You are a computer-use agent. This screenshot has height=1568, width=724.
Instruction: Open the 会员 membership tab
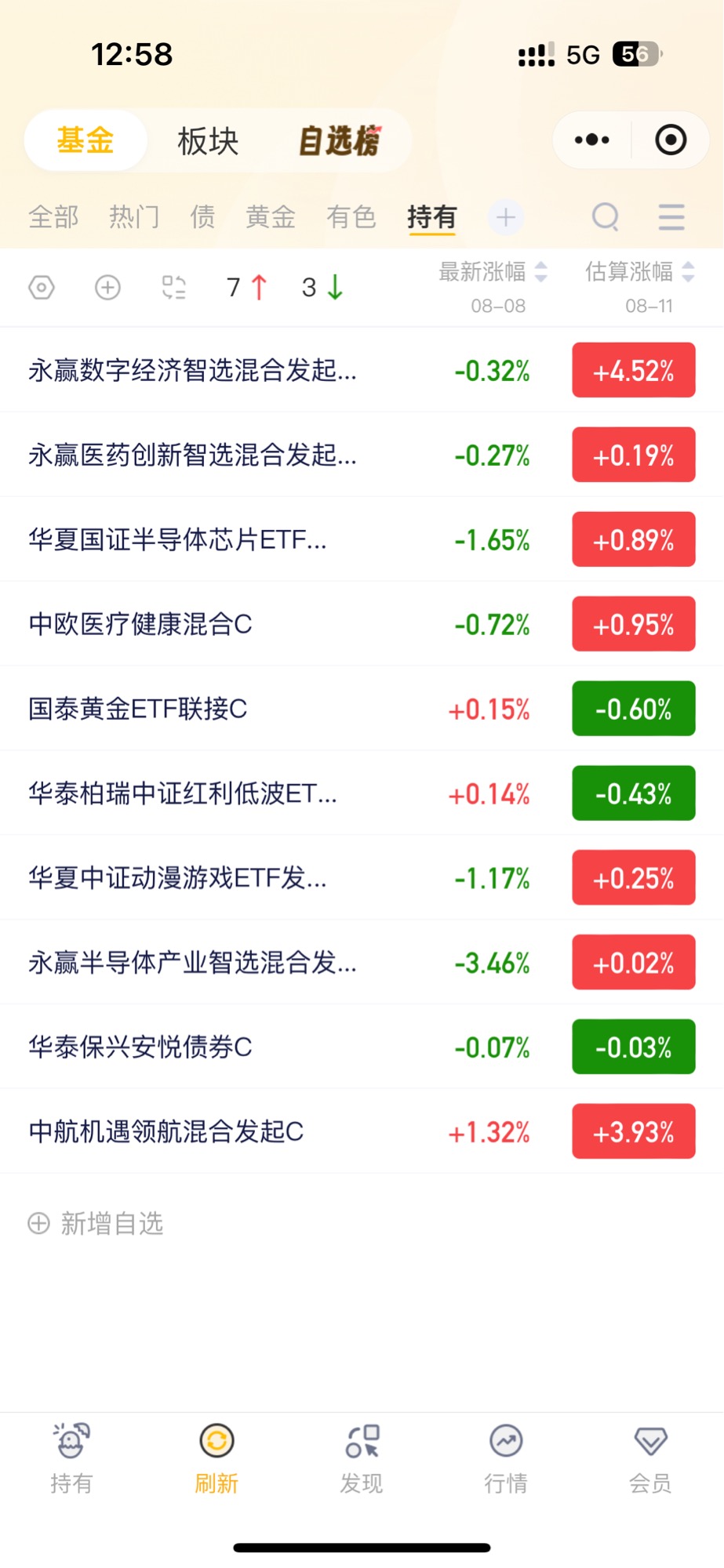[x=650, y=1459]
